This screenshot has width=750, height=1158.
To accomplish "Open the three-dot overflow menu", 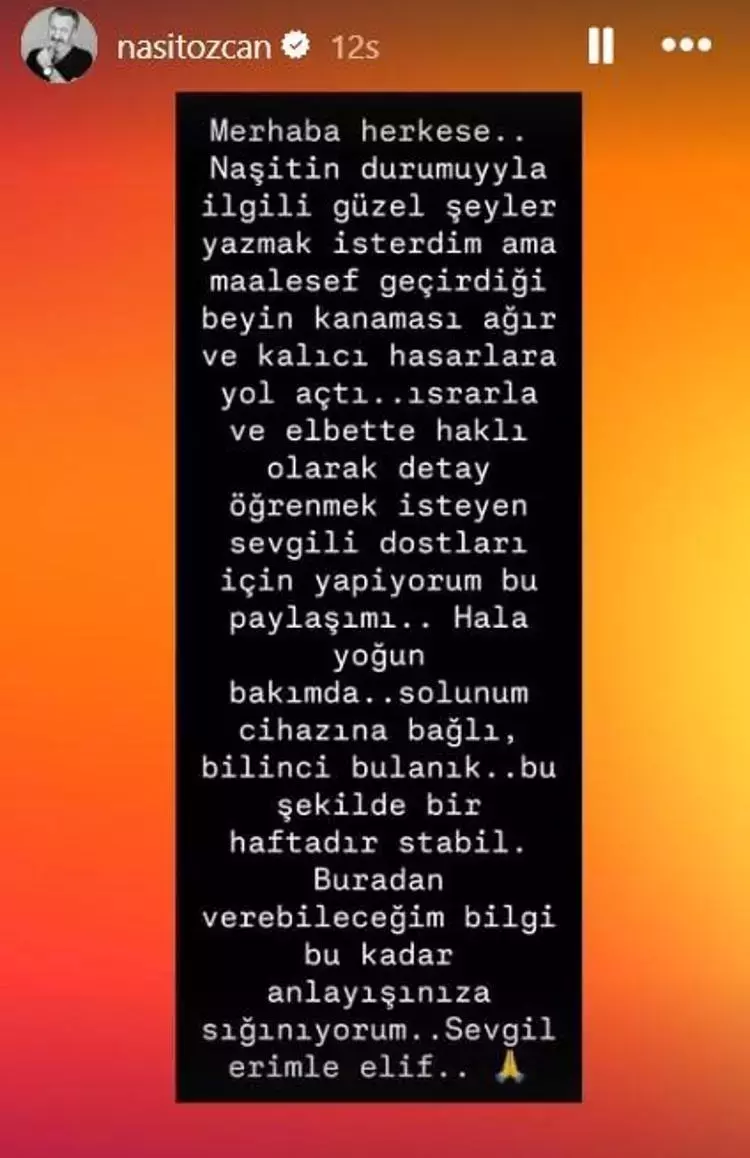I will pos(687,45).
